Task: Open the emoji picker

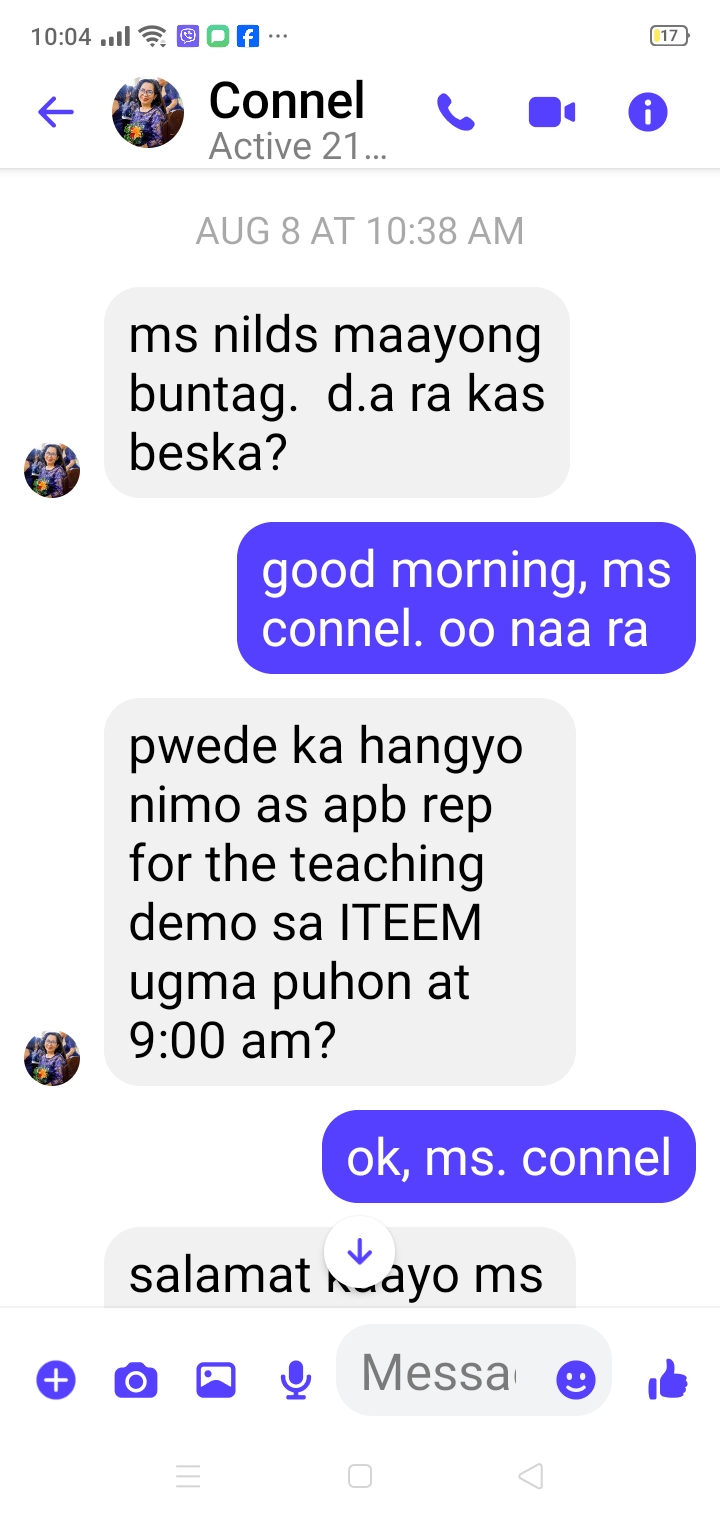Action: click(576, 1381)
